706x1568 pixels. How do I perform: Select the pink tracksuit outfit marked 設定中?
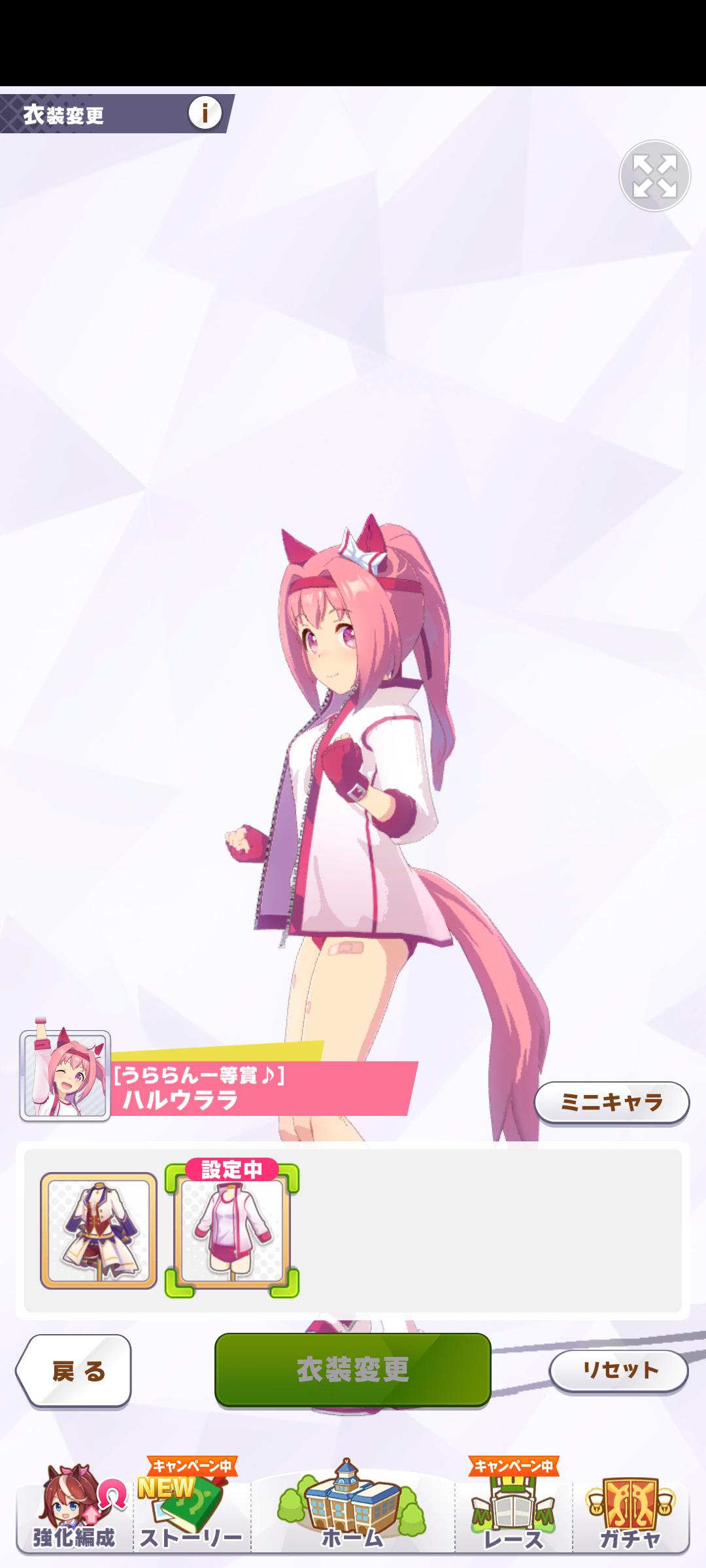point(232,1230)
